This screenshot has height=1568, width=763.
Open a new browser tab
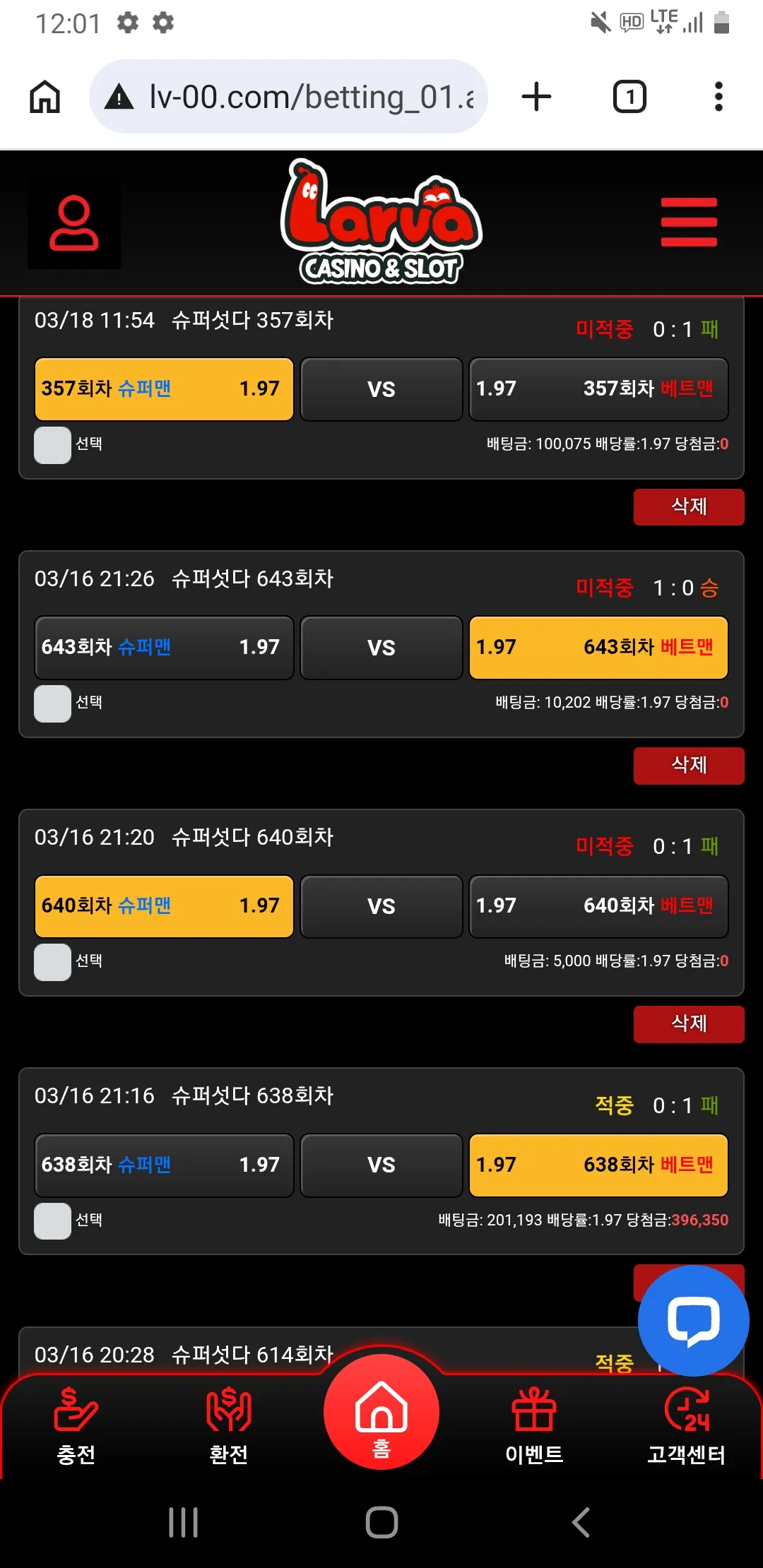pos(536,97)
